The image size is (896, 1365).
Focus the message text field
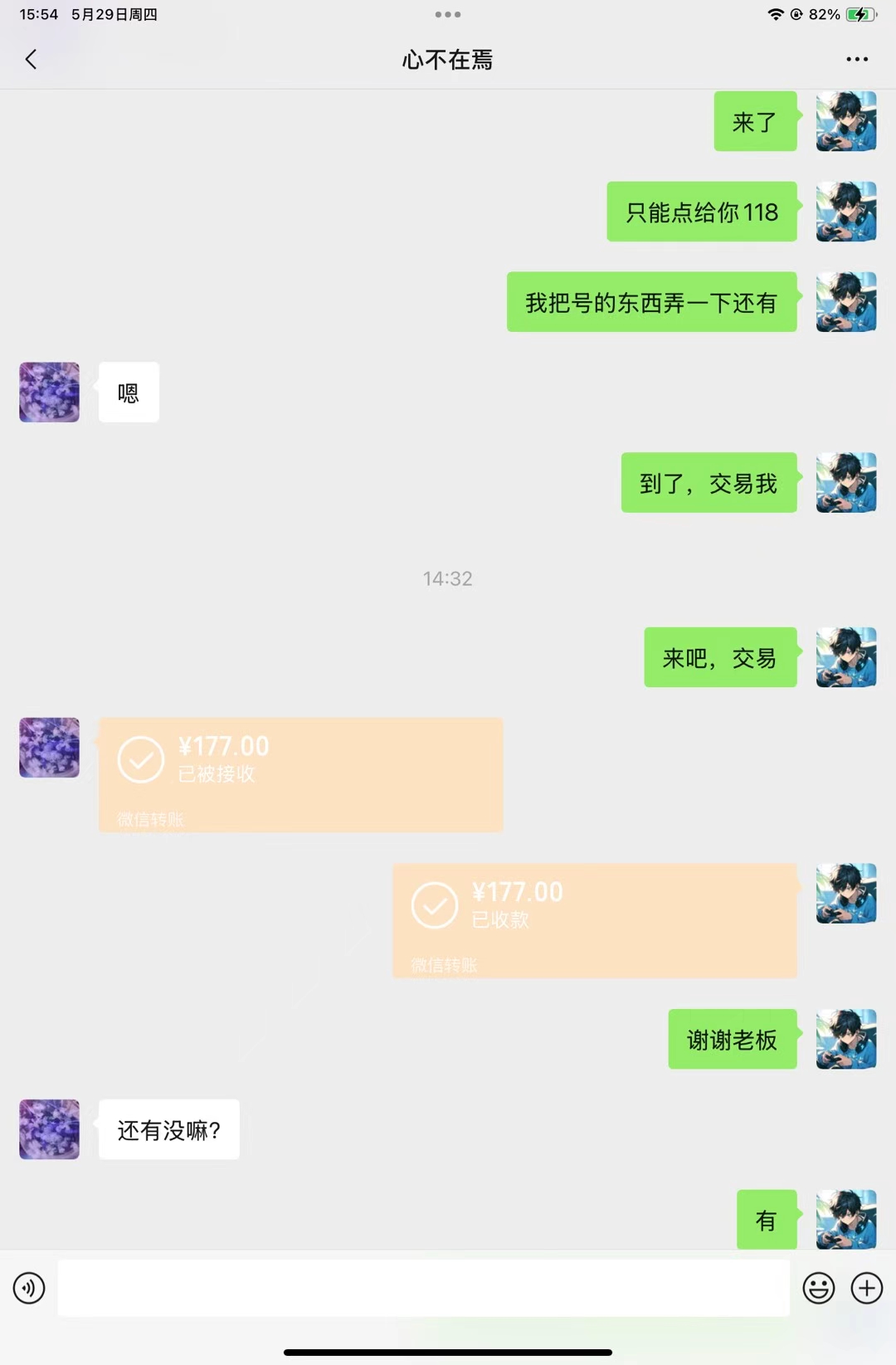point(423,1288)
